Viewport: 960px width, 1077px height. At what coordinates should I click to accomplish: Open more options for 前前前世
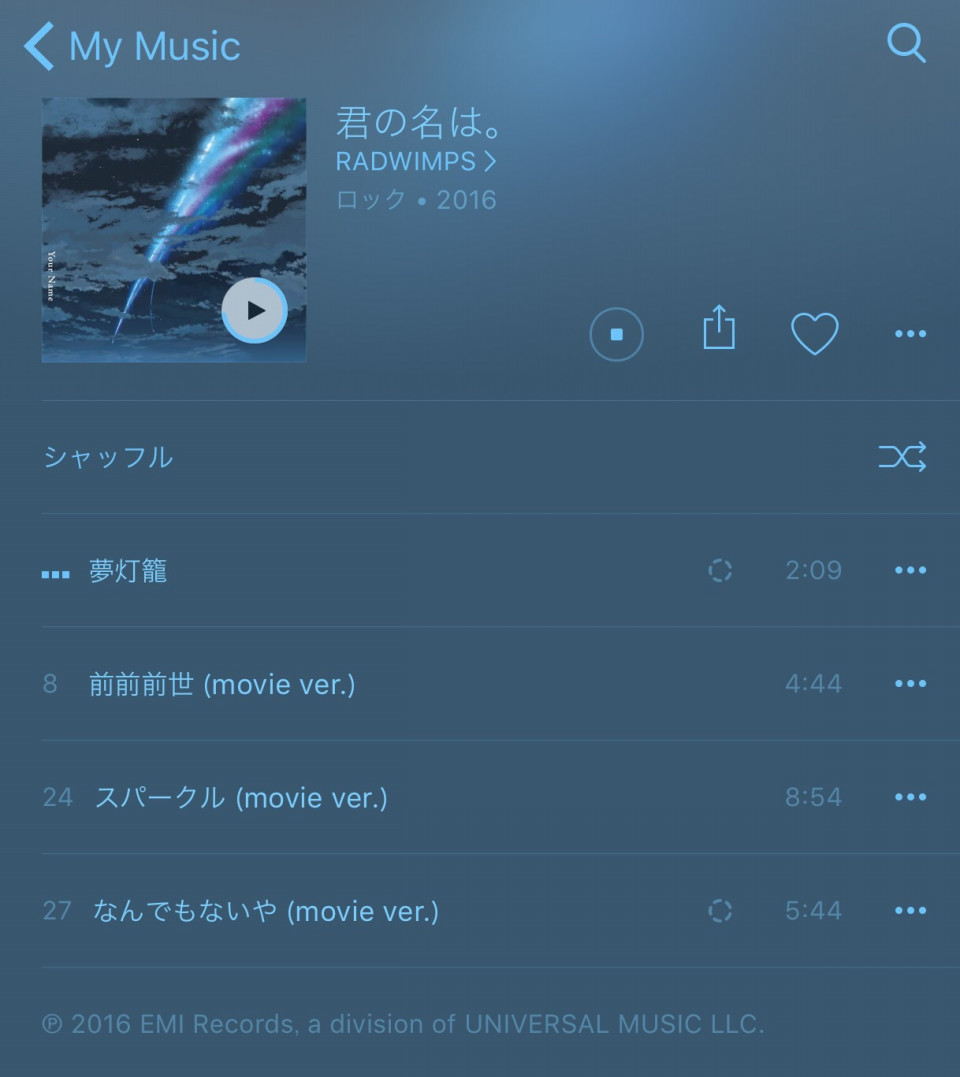pos(910,684)
